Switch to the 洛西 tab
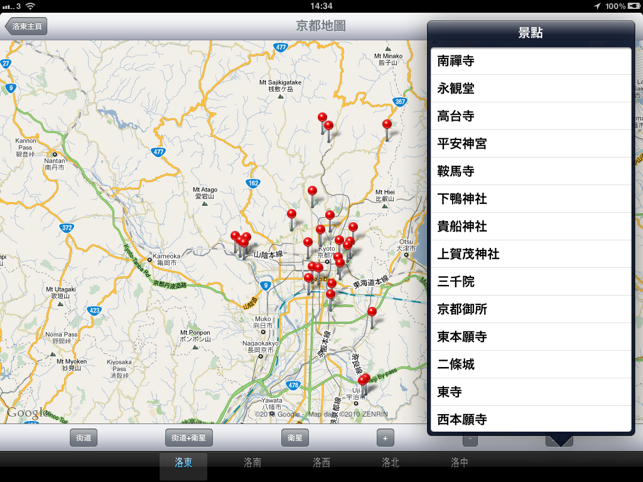 click(x=322, y=463)
